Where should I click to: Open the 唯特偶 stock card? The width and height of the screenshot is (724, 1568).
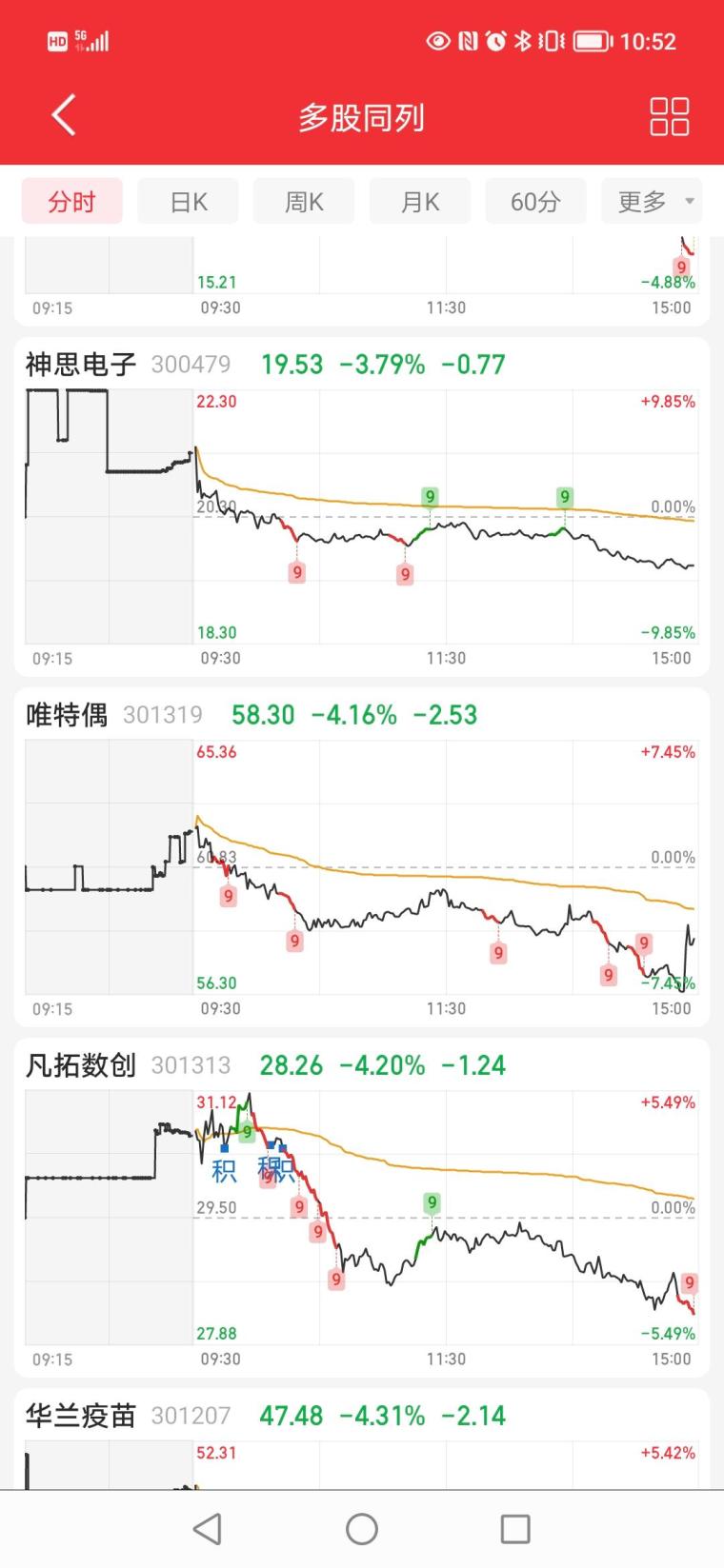[362, 858]
